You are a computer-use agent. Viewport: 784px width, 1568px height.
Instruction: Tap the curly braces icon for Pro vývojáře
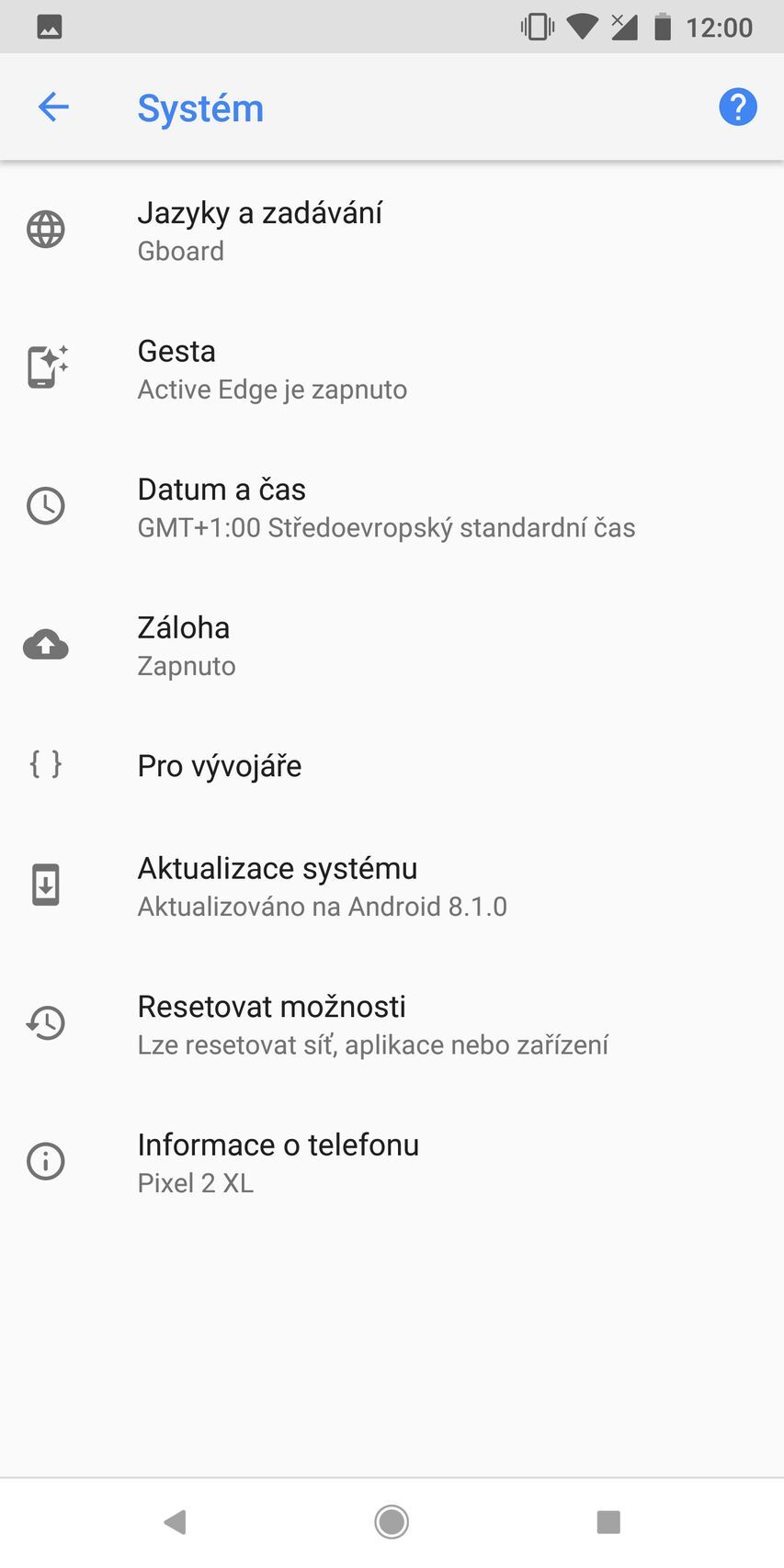click(x=45, y=763)
